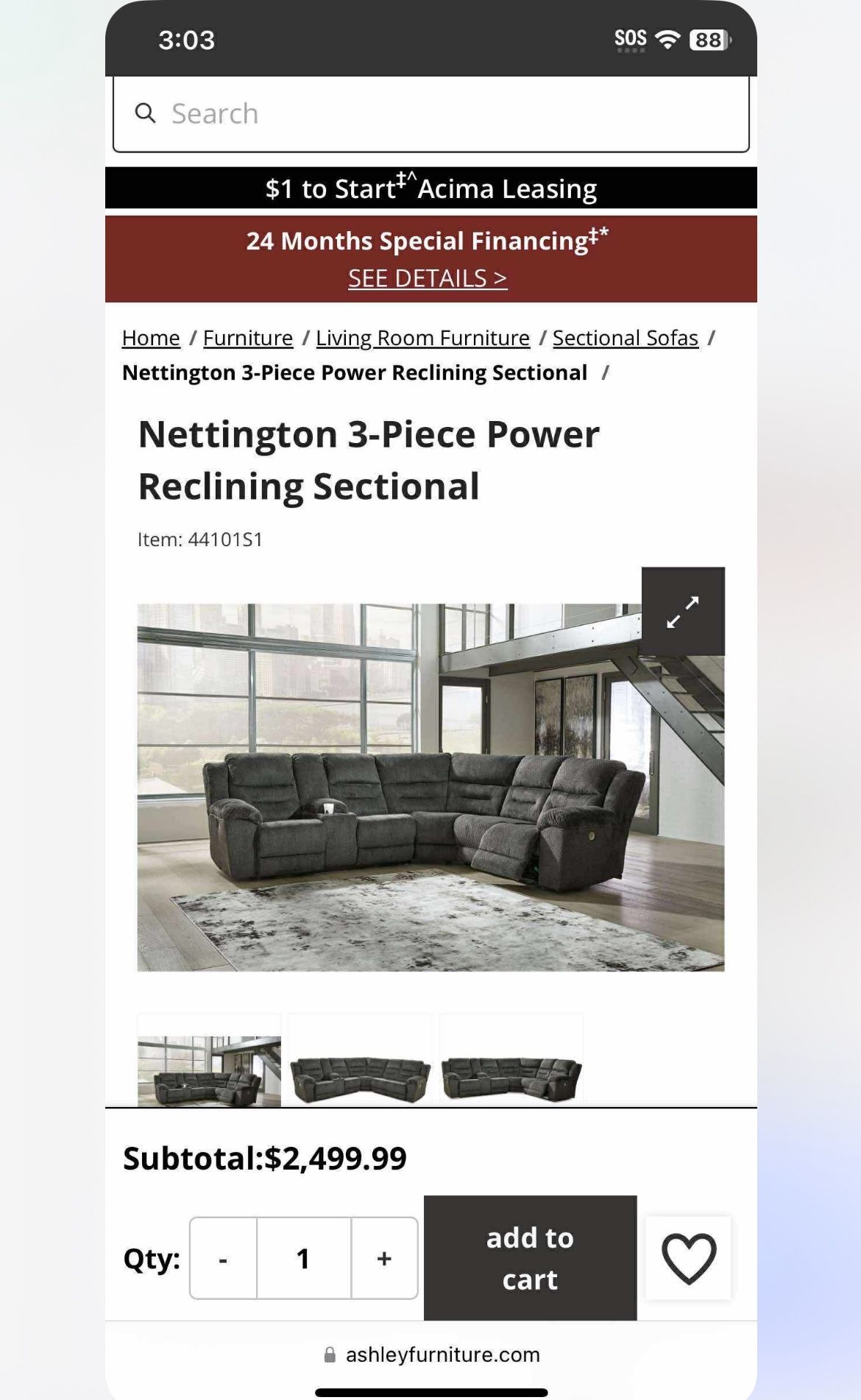The height and width of the screenshot is (1400, 861).
Task: Open Sectional Sofas breadcrumb
Action: 625,338
